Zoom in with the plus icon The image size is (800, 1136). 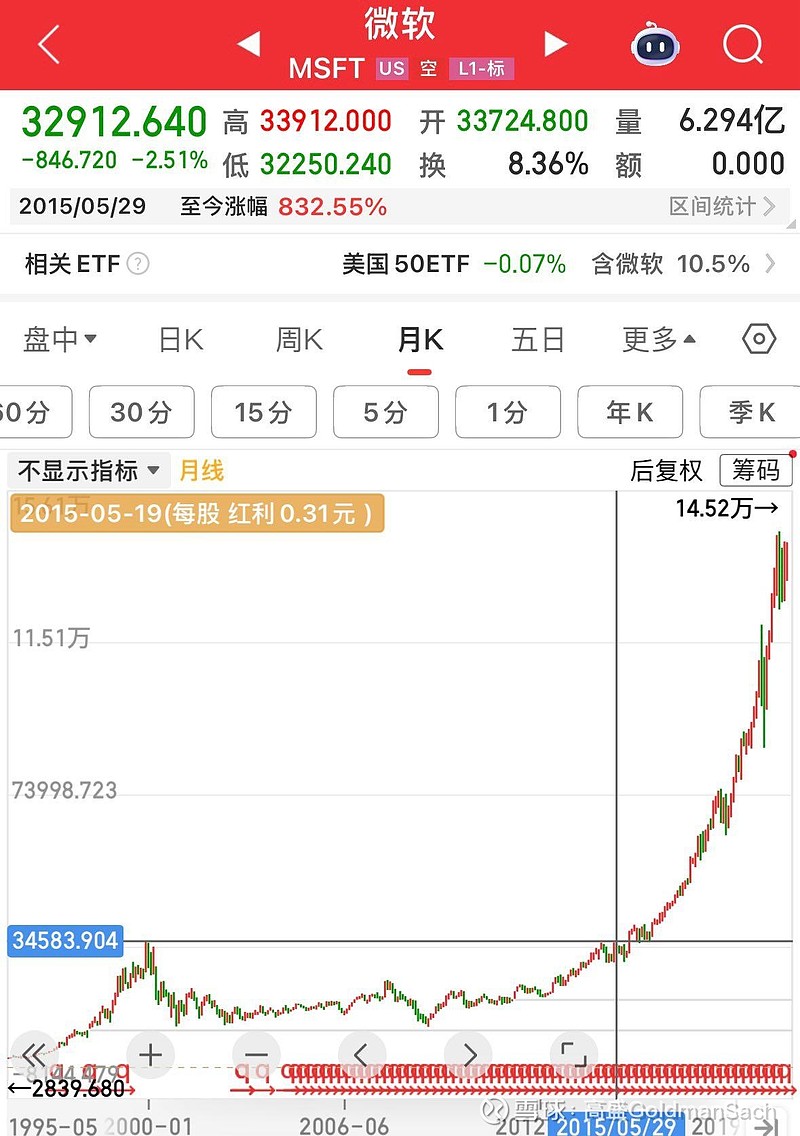149,1055
